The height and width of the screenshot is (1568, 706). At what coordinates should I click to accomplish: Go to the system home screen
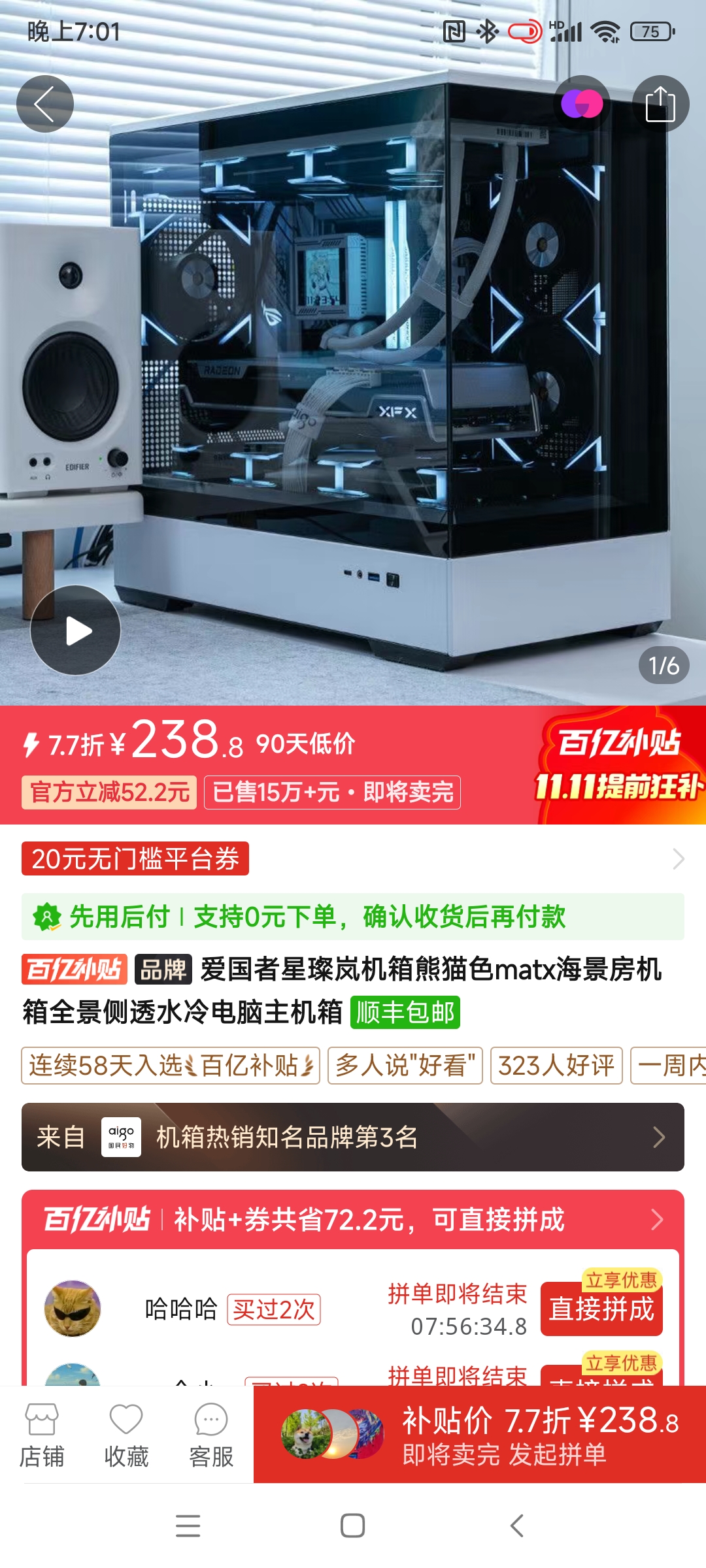353,1526
